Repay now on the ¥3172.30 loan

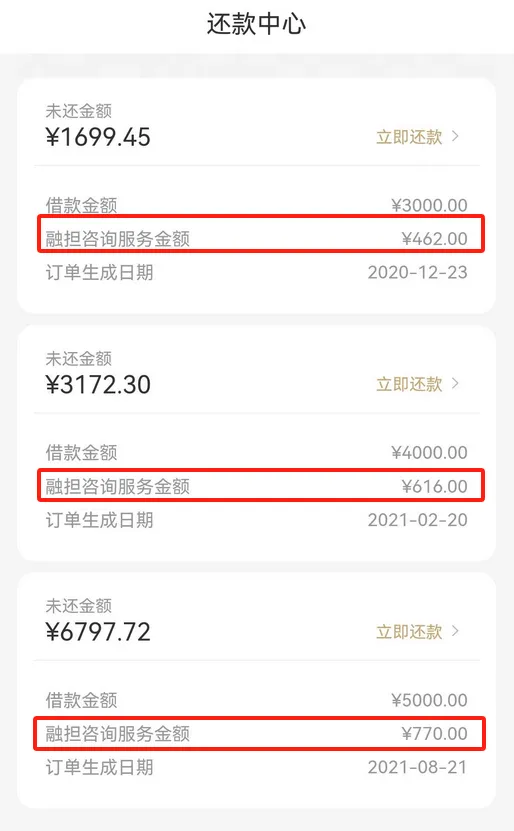click(x=417, y=384)
